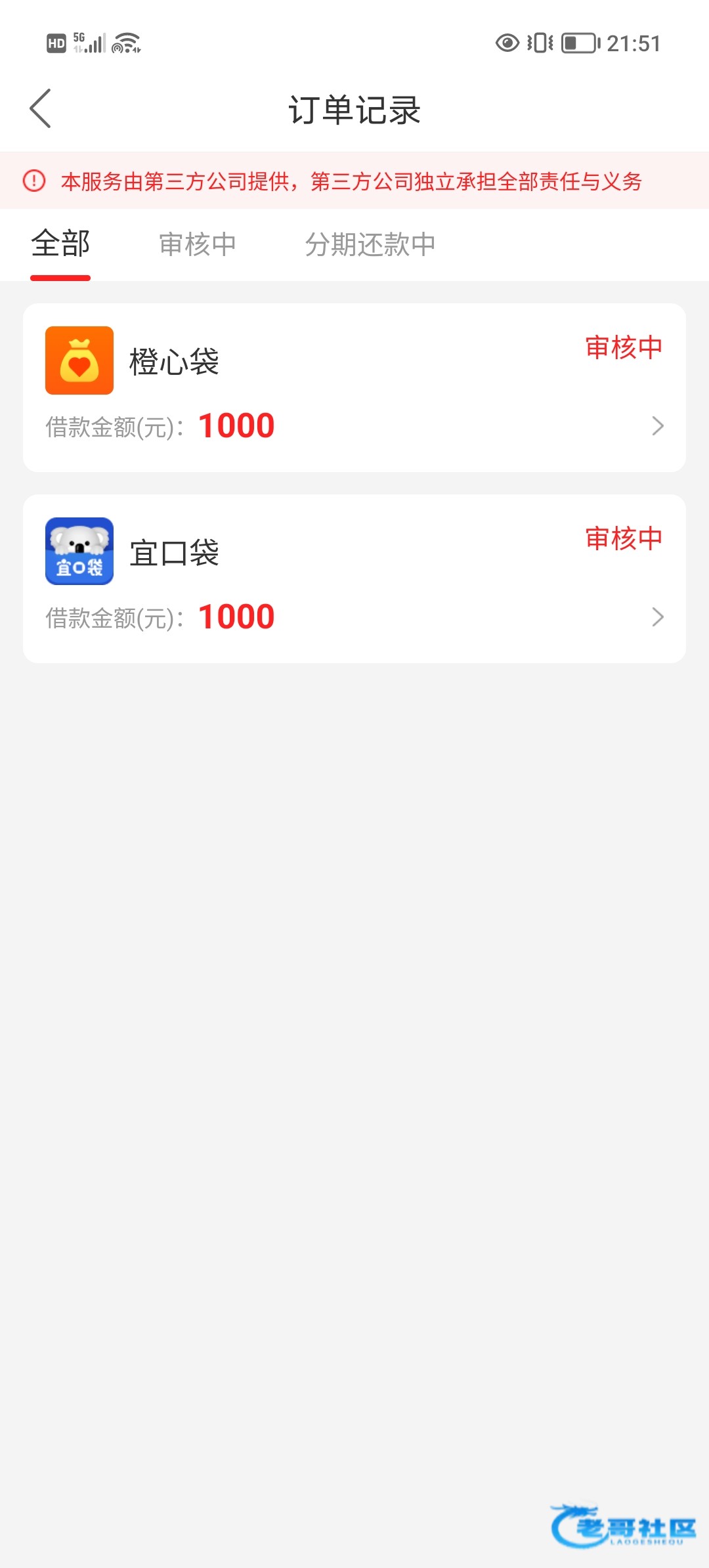709x1568 pixels.
Task: Go back from the 订单记录 page
Action: [41, 109]
